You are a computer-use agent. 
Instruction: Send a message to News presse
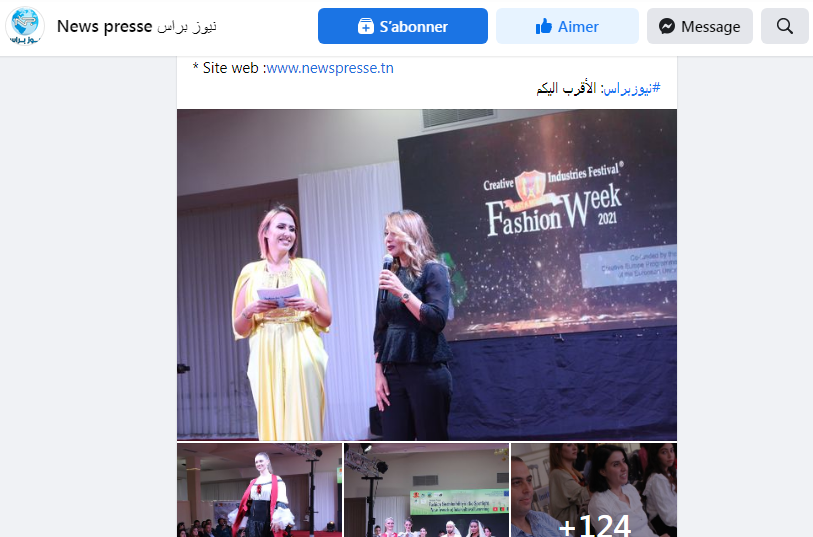(x=700, y=26)
